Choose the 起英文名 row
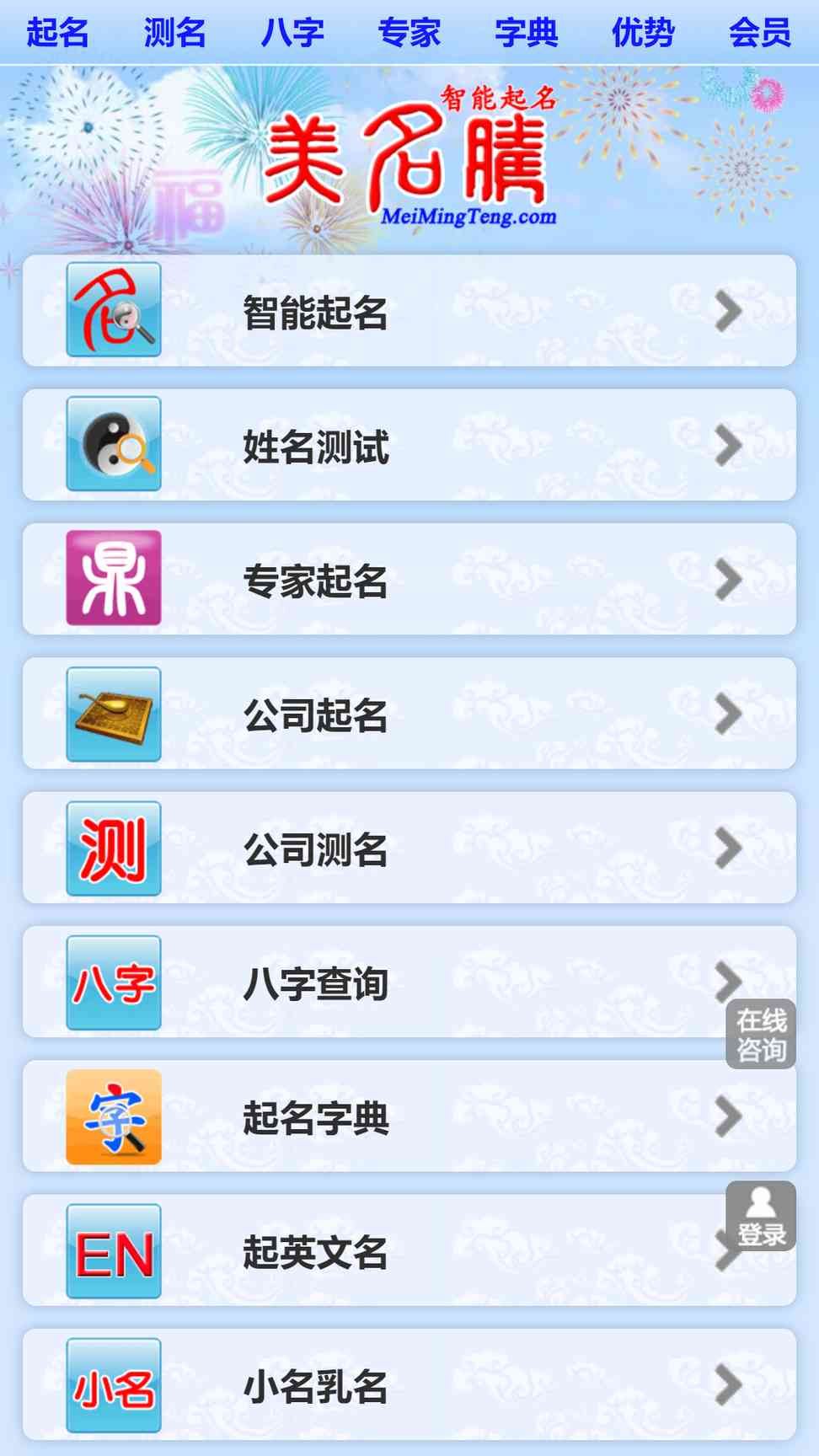This screenshot has height=1456, width=819. [x=409, y=1250]
